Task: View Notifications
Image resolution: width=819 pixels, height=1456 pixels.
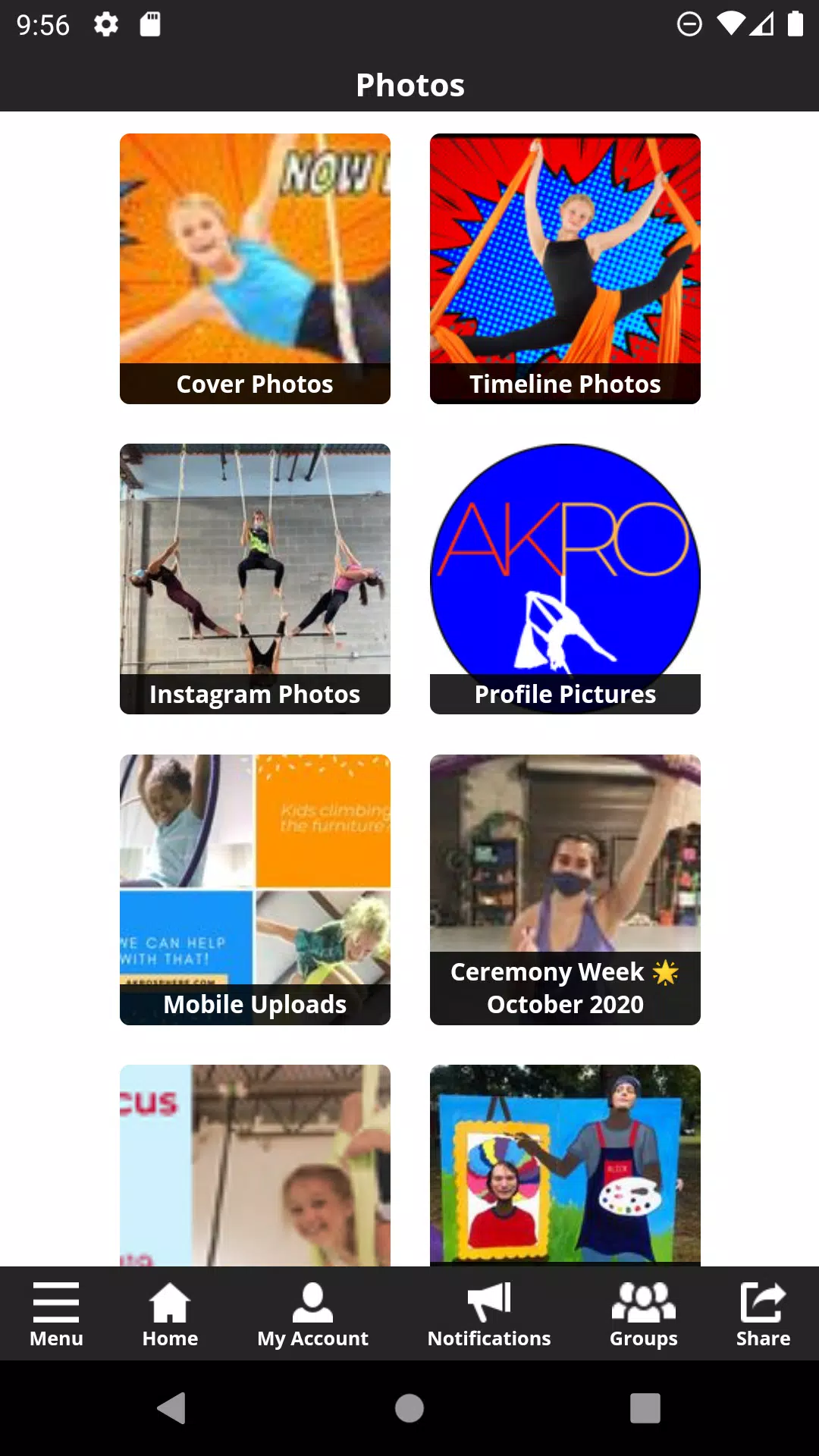Action: [489, 1314]
